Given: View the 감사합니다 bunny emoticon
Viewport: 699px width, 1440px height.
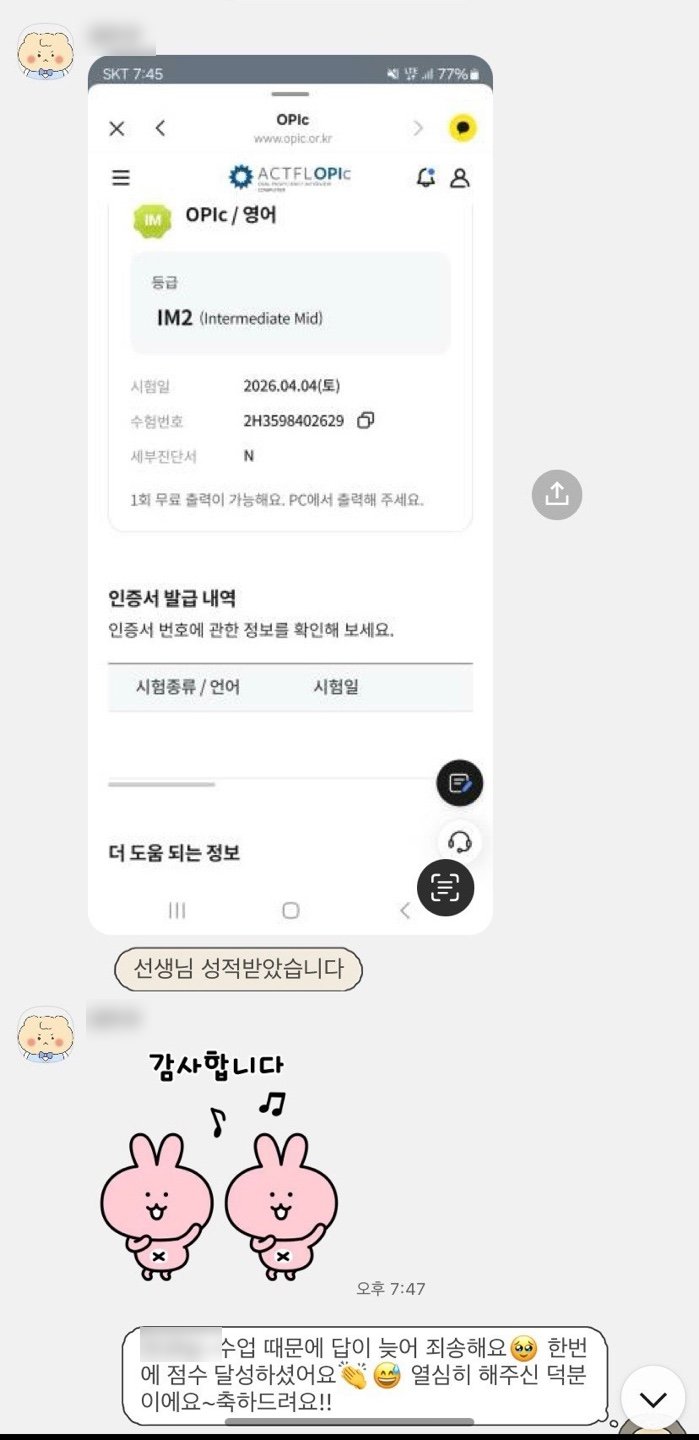Looking at the screenshot, I should 219,1165.
